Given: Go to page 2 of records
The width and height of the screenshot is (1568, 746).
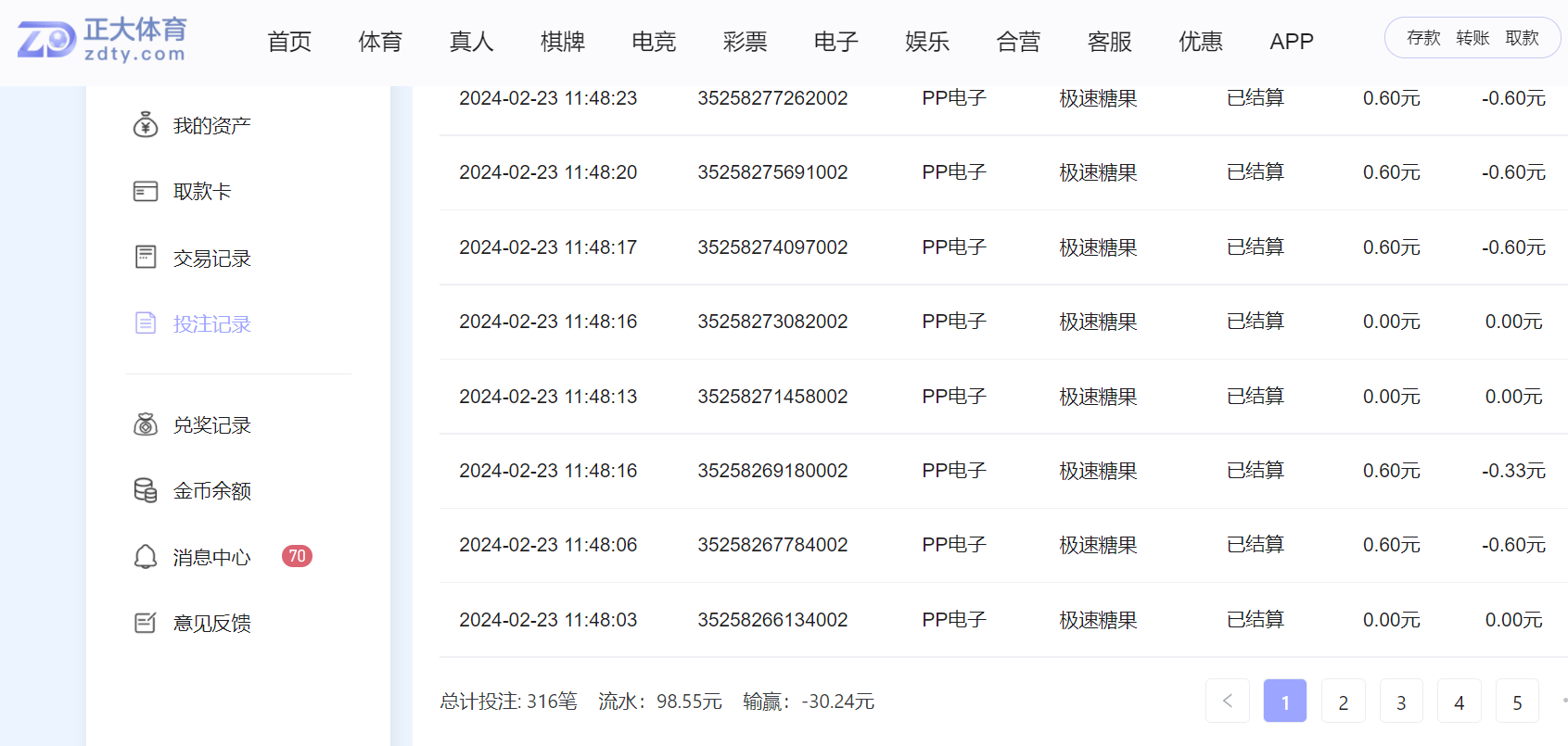Looking at the screenshot, I should (1343, 702).
